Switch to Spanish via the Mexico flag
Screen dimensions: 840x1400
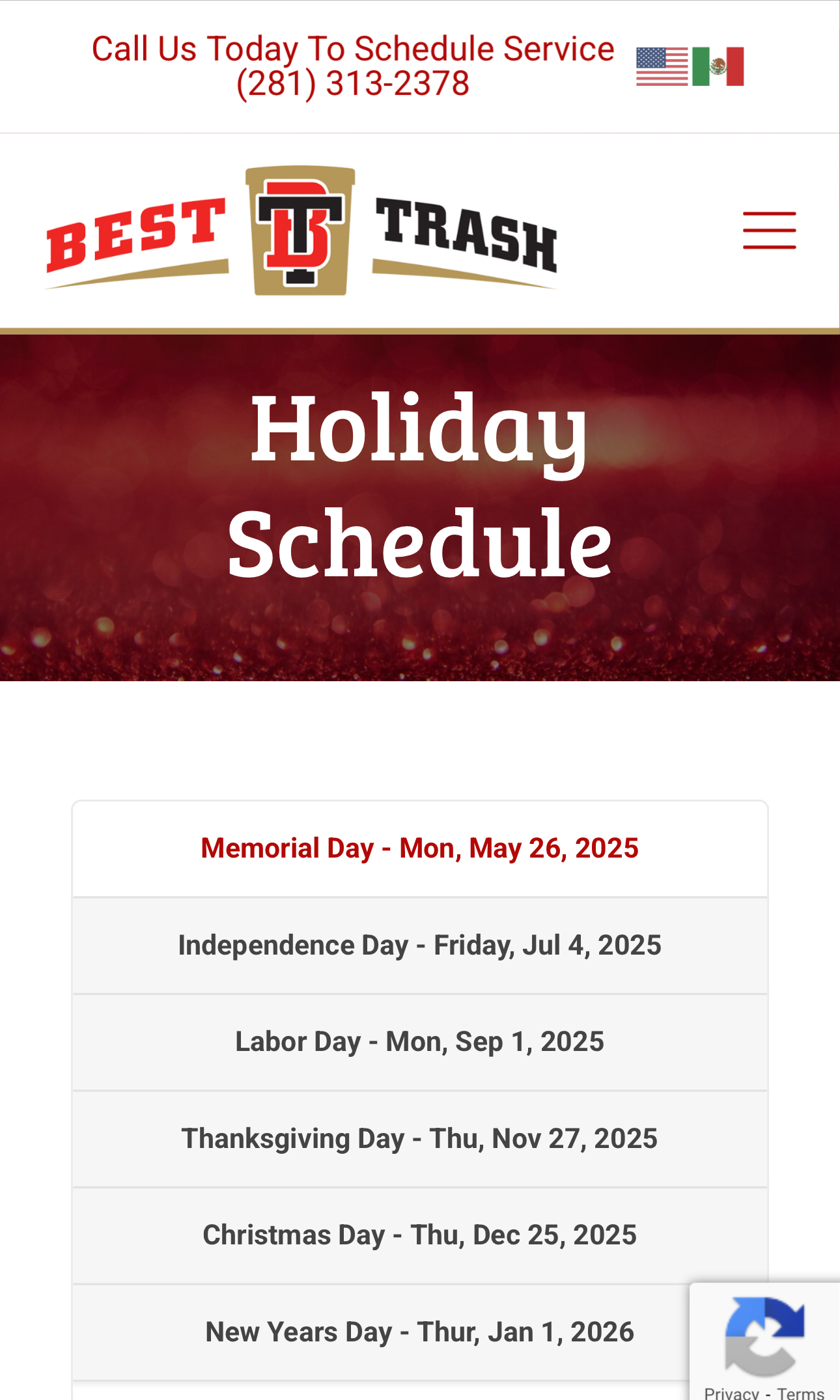click(718, 66)
